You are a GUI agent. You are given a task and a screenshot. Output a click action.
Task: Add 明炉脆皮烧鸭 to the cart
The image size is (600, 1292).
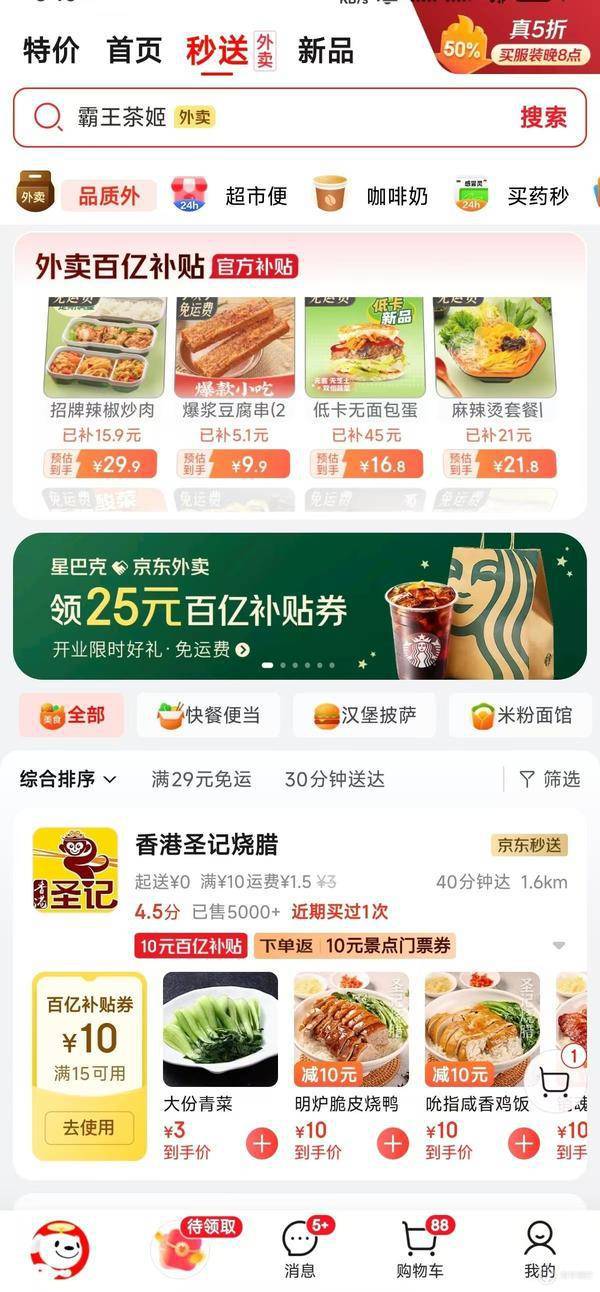click(393, 1142)
